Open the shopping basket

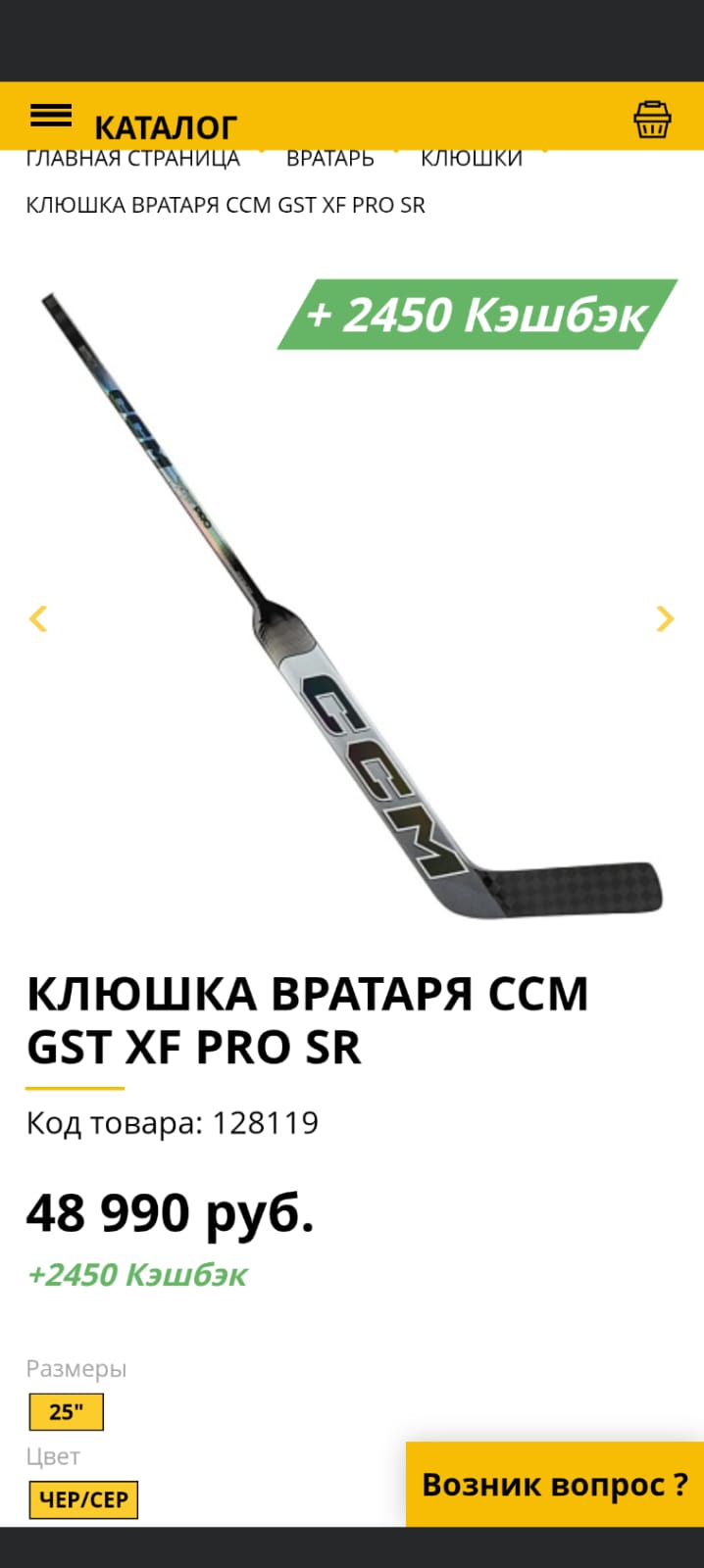click(652, 120)
